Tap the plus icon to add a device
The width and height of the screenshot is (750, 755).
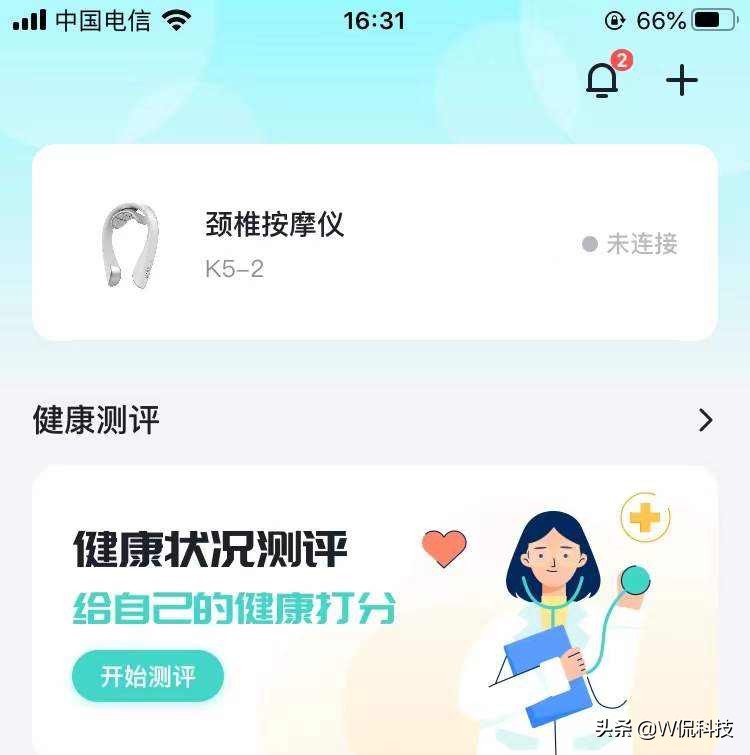point(681,79)
